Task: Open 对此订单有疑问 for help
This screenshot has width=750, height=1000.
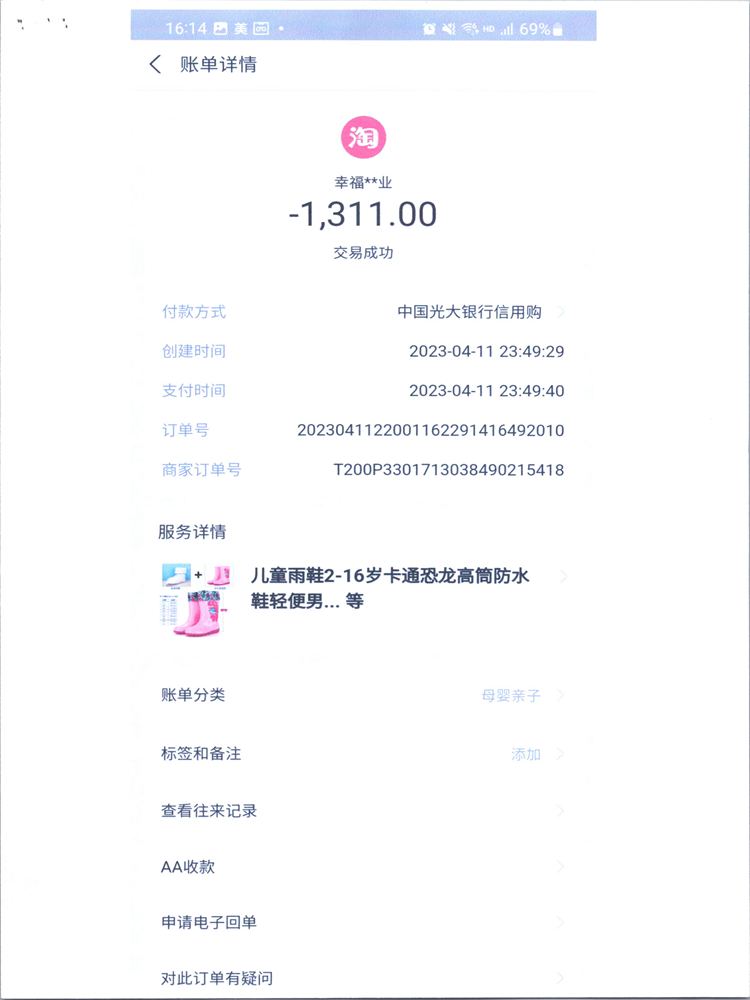Action: (x=363, y=978)
